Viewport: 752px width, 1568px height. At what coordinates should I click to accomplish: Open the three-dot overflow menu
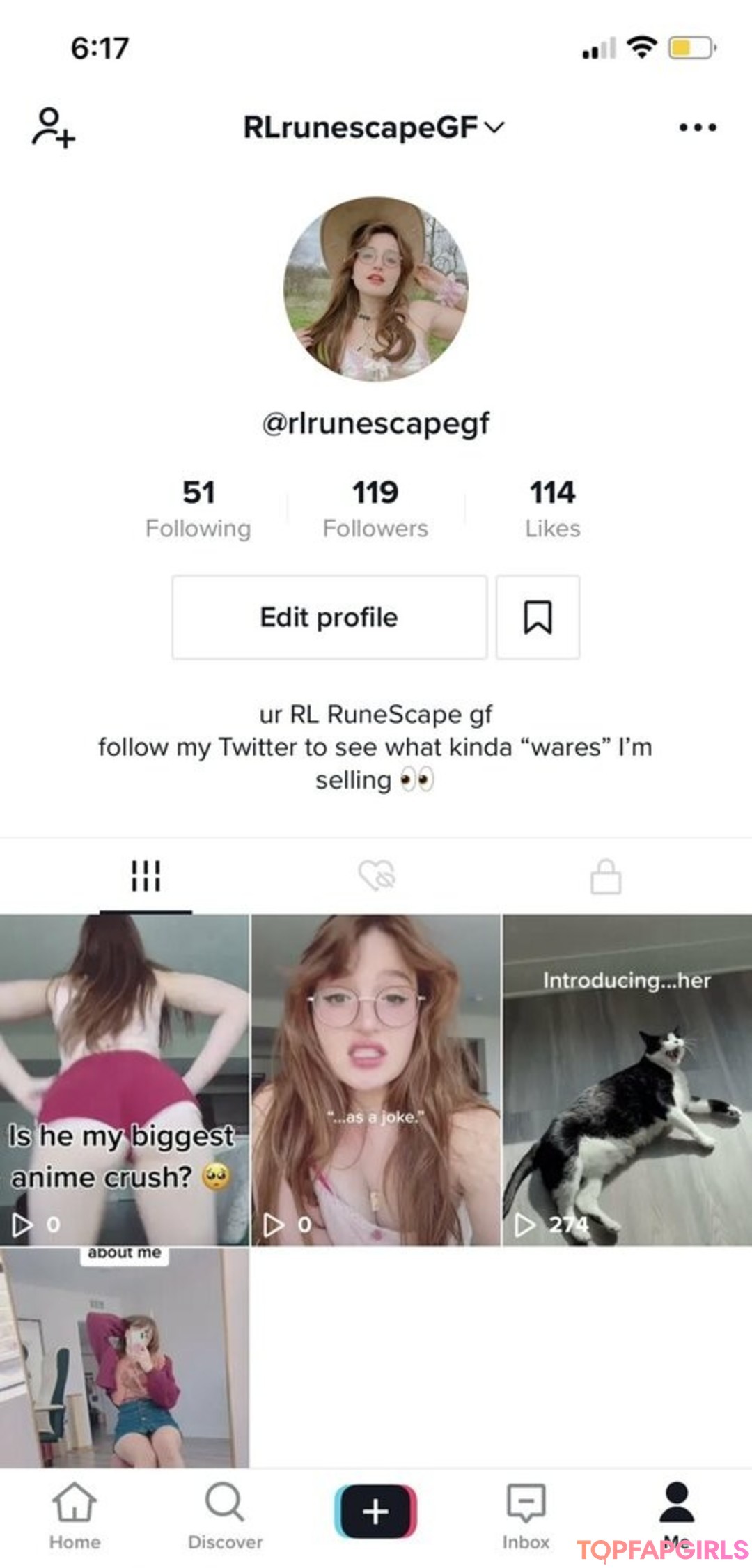tap(697, 127)
